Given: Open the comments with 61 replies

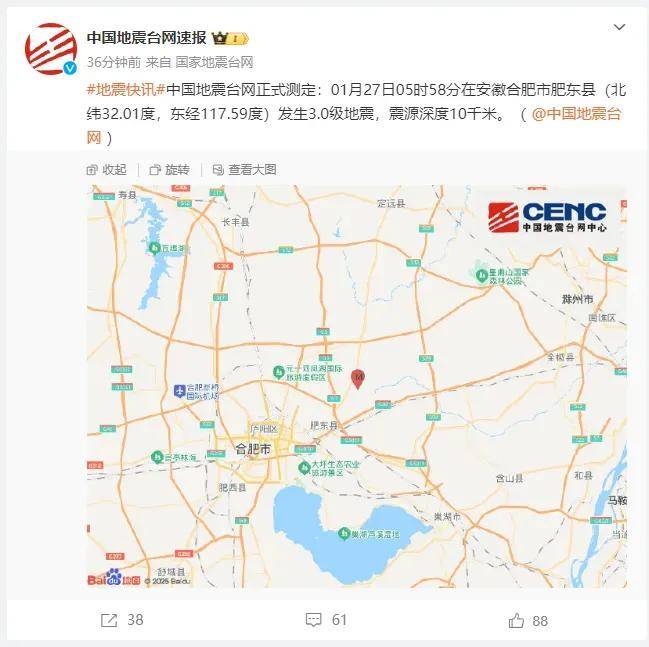Looking at the screenshot, I should click(x=326, y=620).
